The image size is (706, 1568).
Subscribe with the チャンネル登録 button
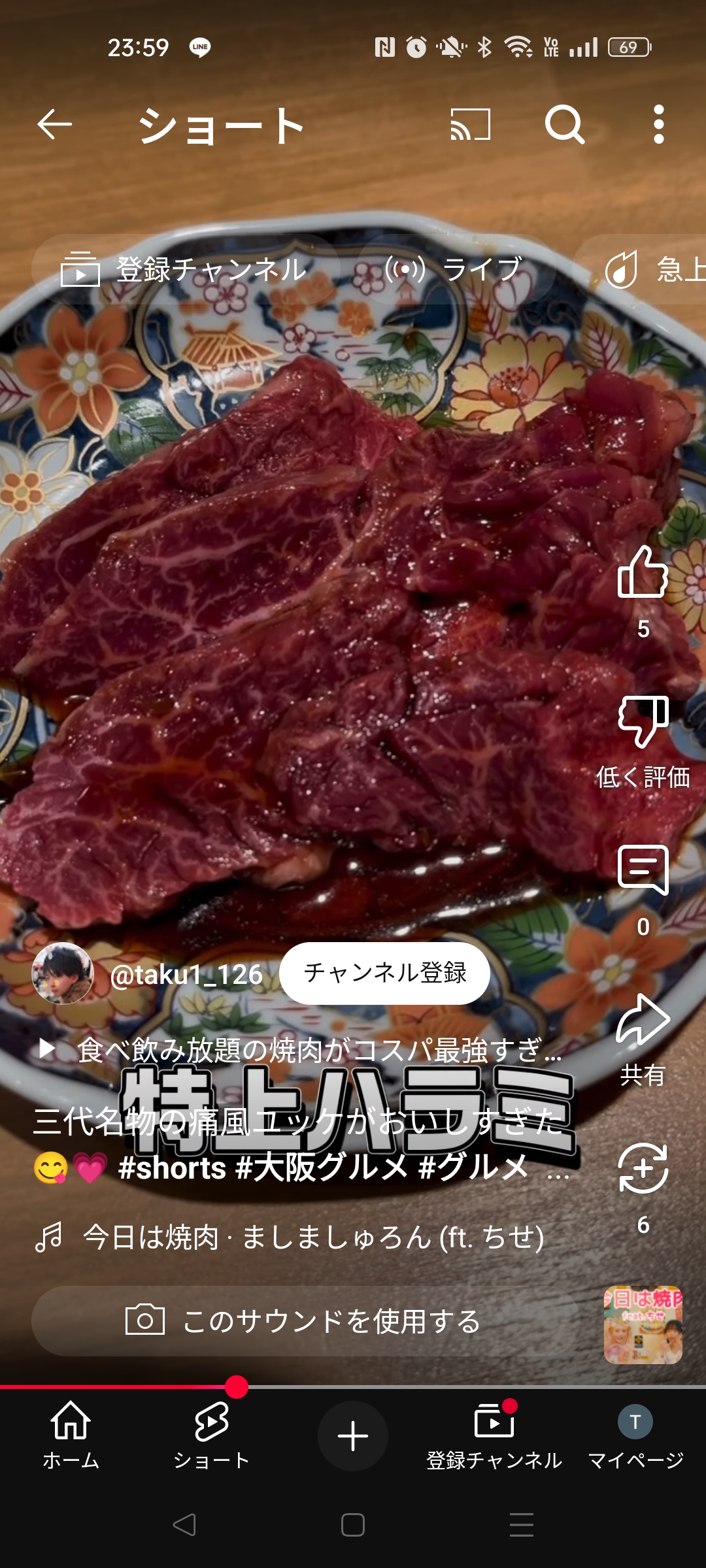point(384,973)
